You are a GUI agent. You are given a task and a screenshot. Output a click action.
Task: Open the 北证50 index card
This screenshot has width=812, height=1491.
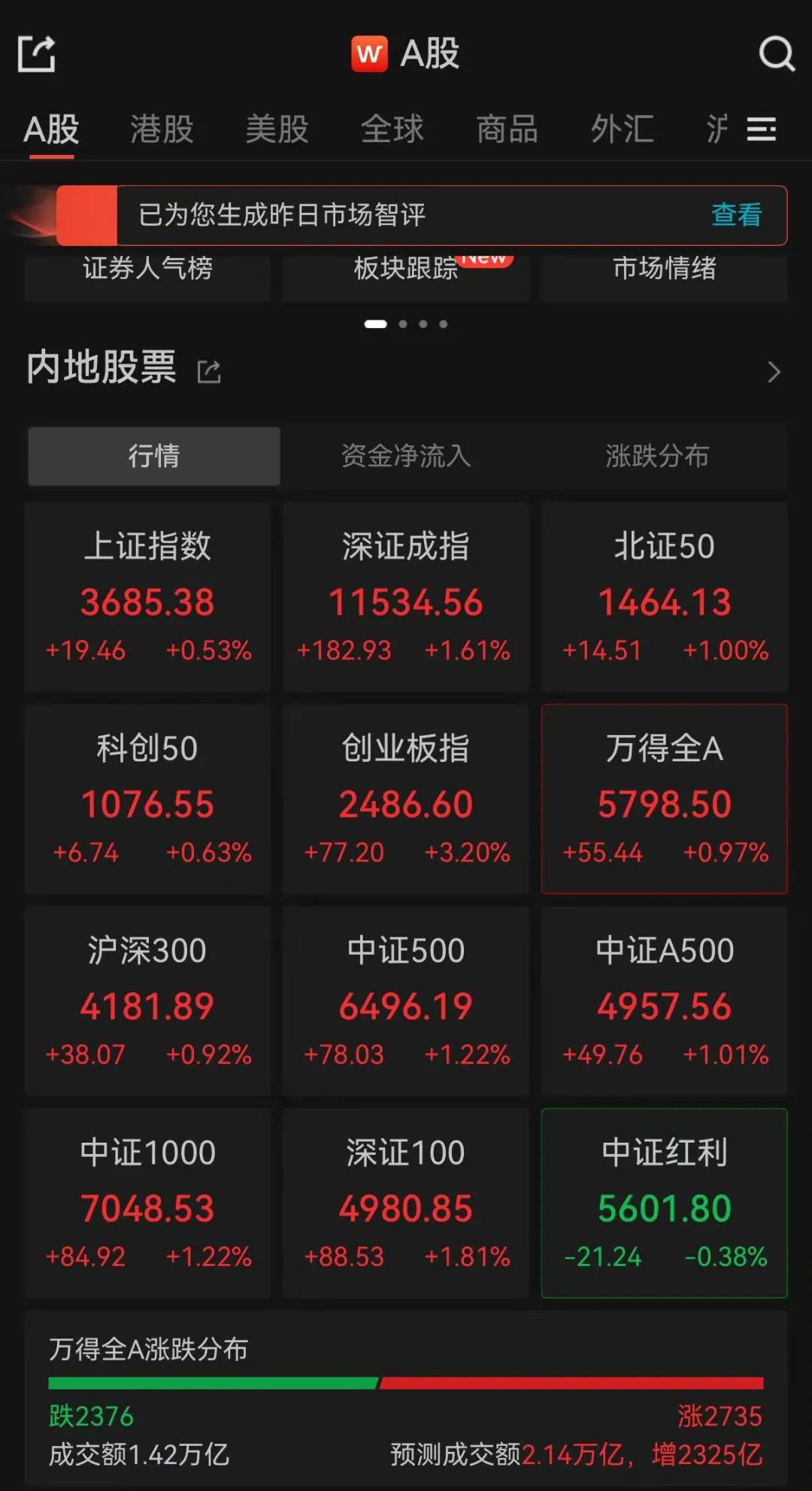coord(665,597)
